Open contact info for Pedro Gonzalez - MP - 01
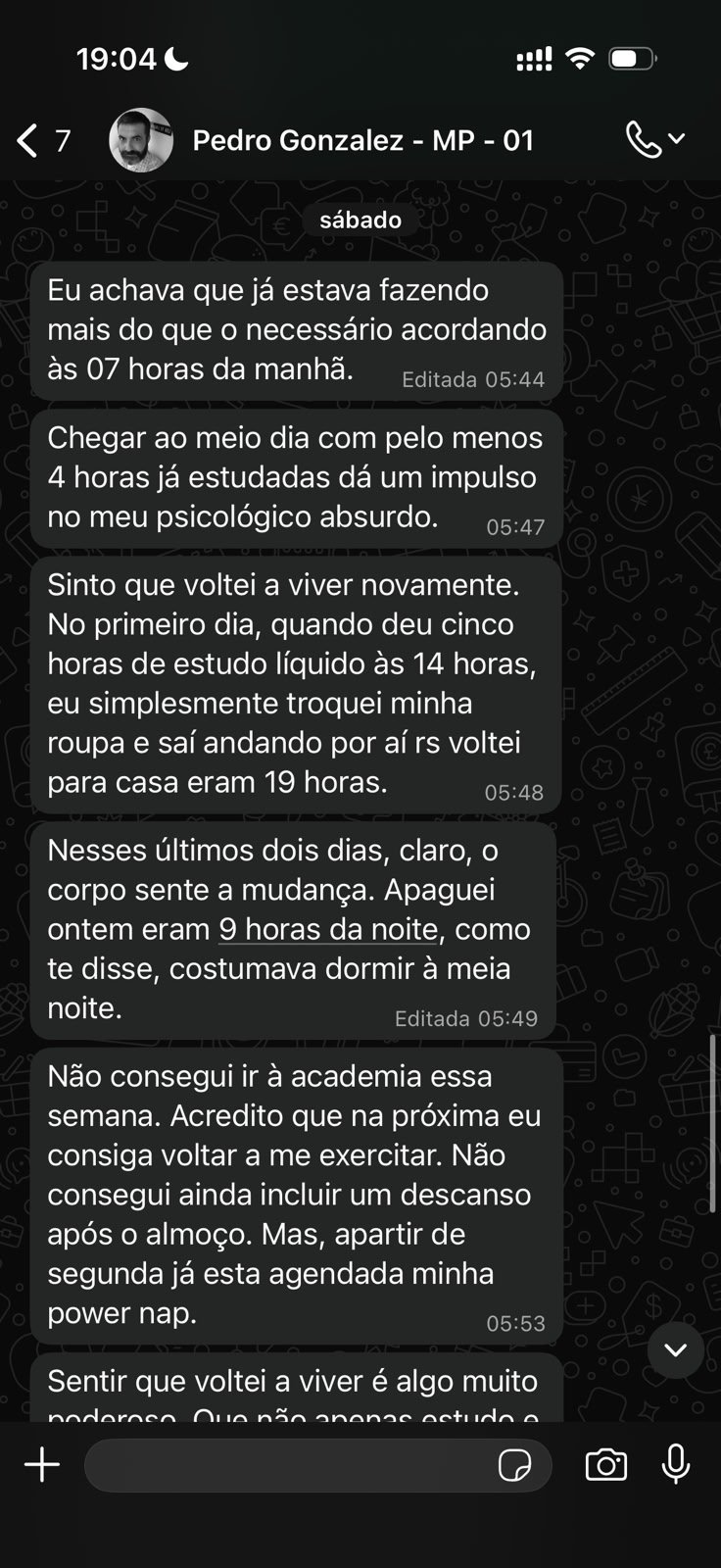This screenshot has height=1568, width=721. point(362,140)
